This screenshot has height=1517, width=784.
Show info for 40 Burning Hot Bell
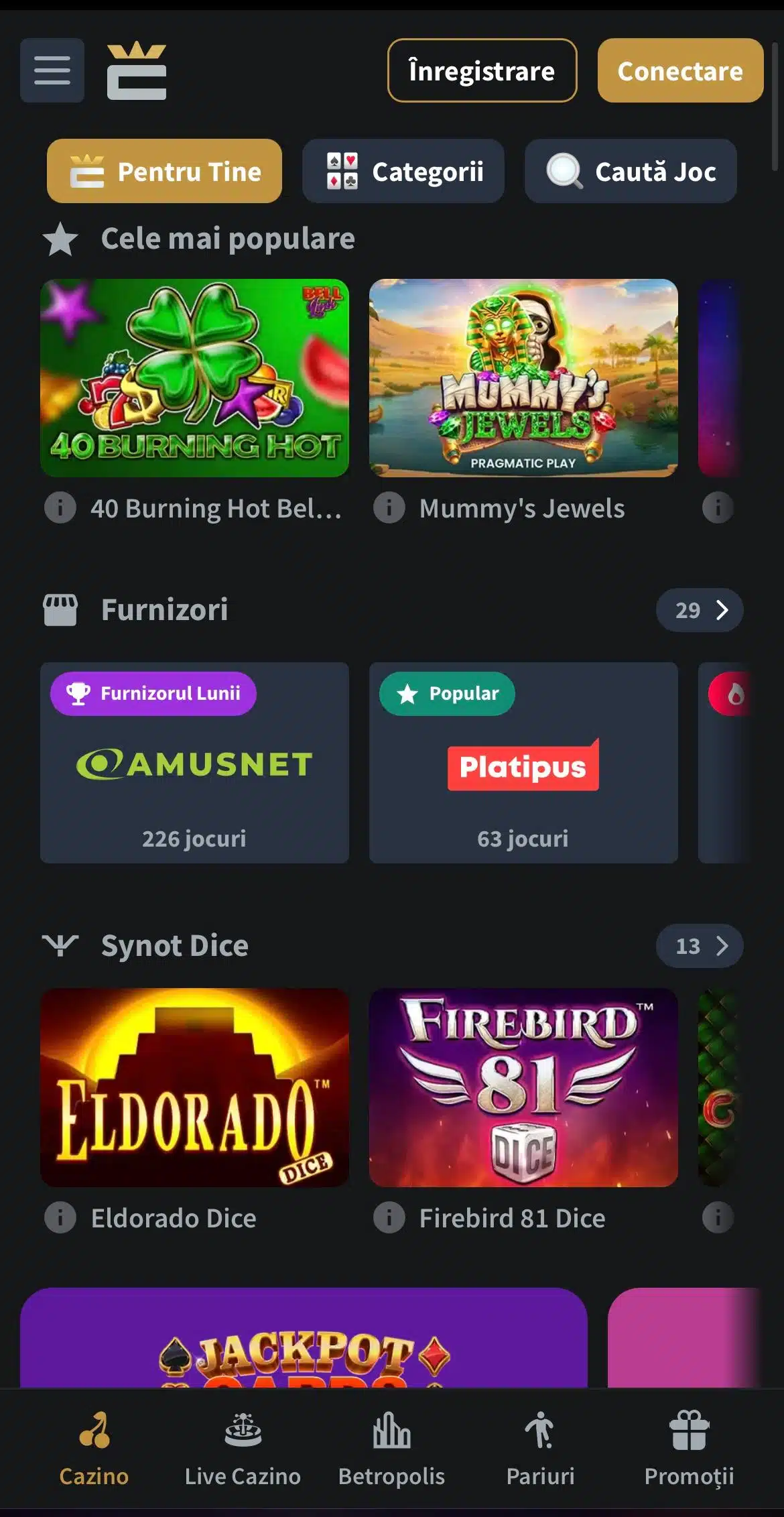pyautogui.click(x=60, y=508)
